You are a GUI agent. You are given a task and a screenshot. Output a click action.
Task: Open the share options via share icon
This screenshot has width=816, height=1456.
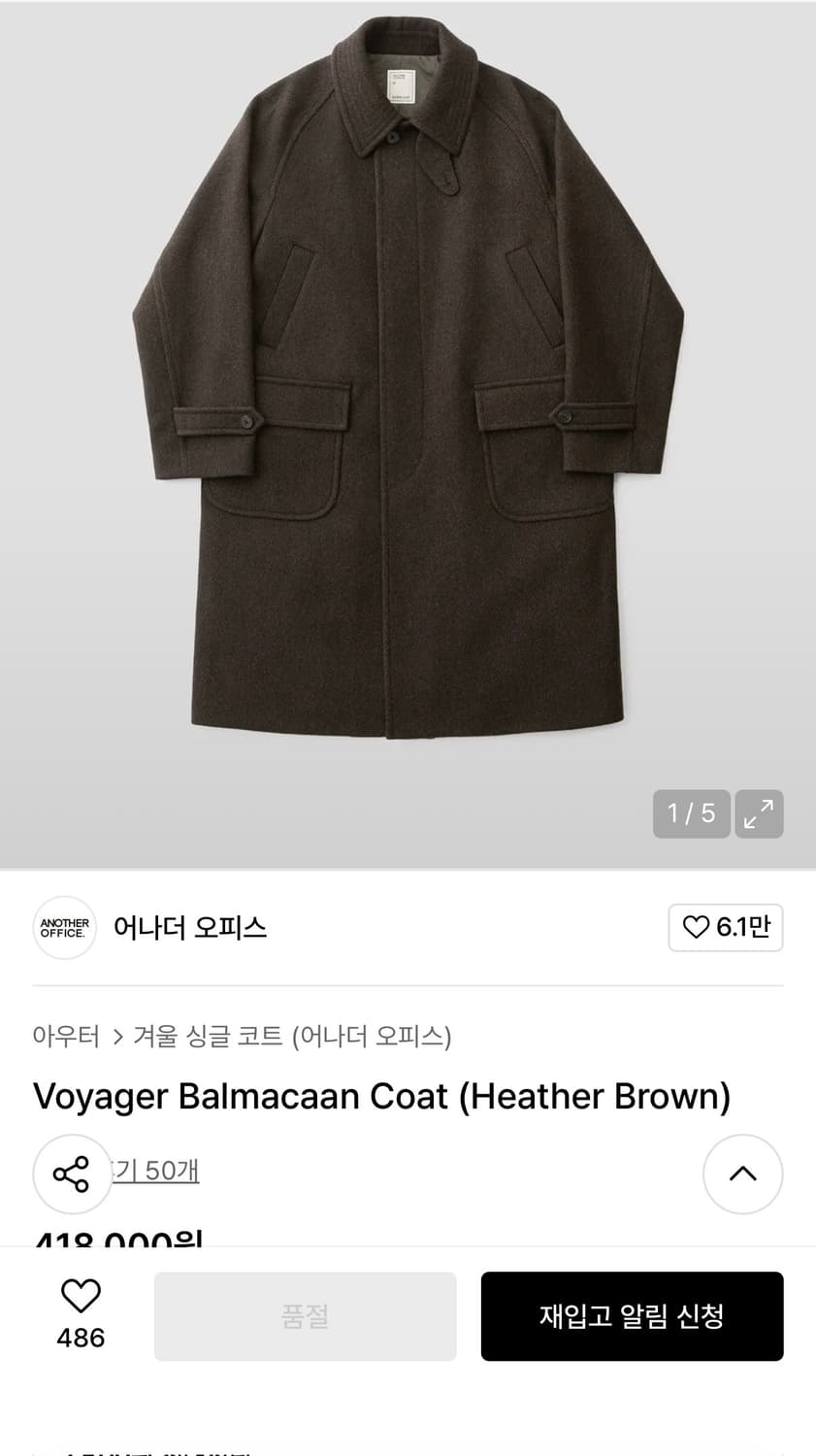click(73, 1174)
